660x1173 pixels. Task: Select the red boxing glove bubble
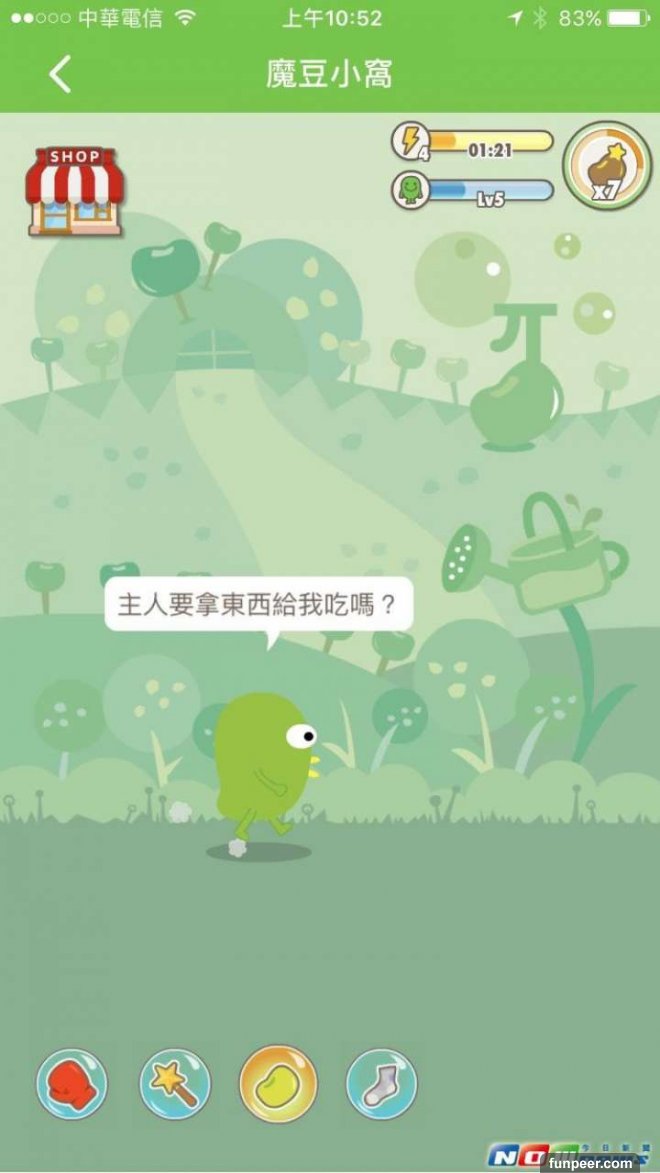72,1084
